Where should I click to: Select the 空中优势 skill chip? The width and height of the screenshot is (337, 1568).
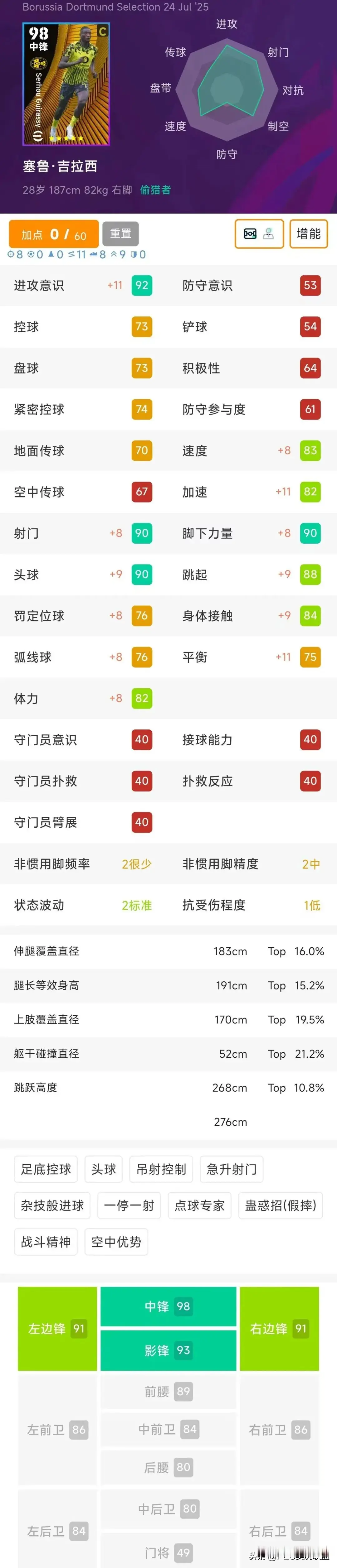pyautogui.click(x=116, y=1242)
